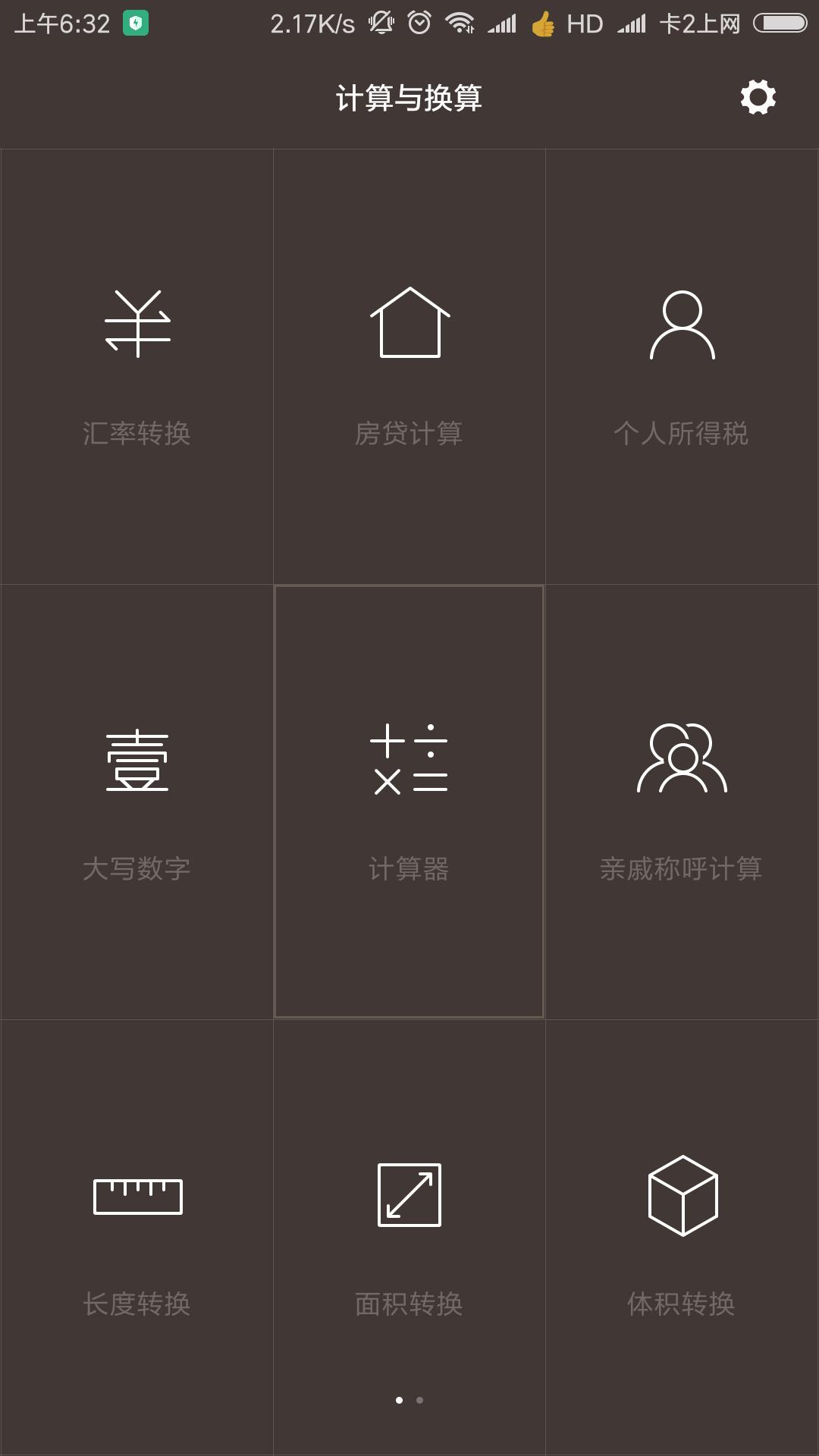Open the currency exchange (汇率转换) tool
The image size is (819, 1456).
click(136, 364)
